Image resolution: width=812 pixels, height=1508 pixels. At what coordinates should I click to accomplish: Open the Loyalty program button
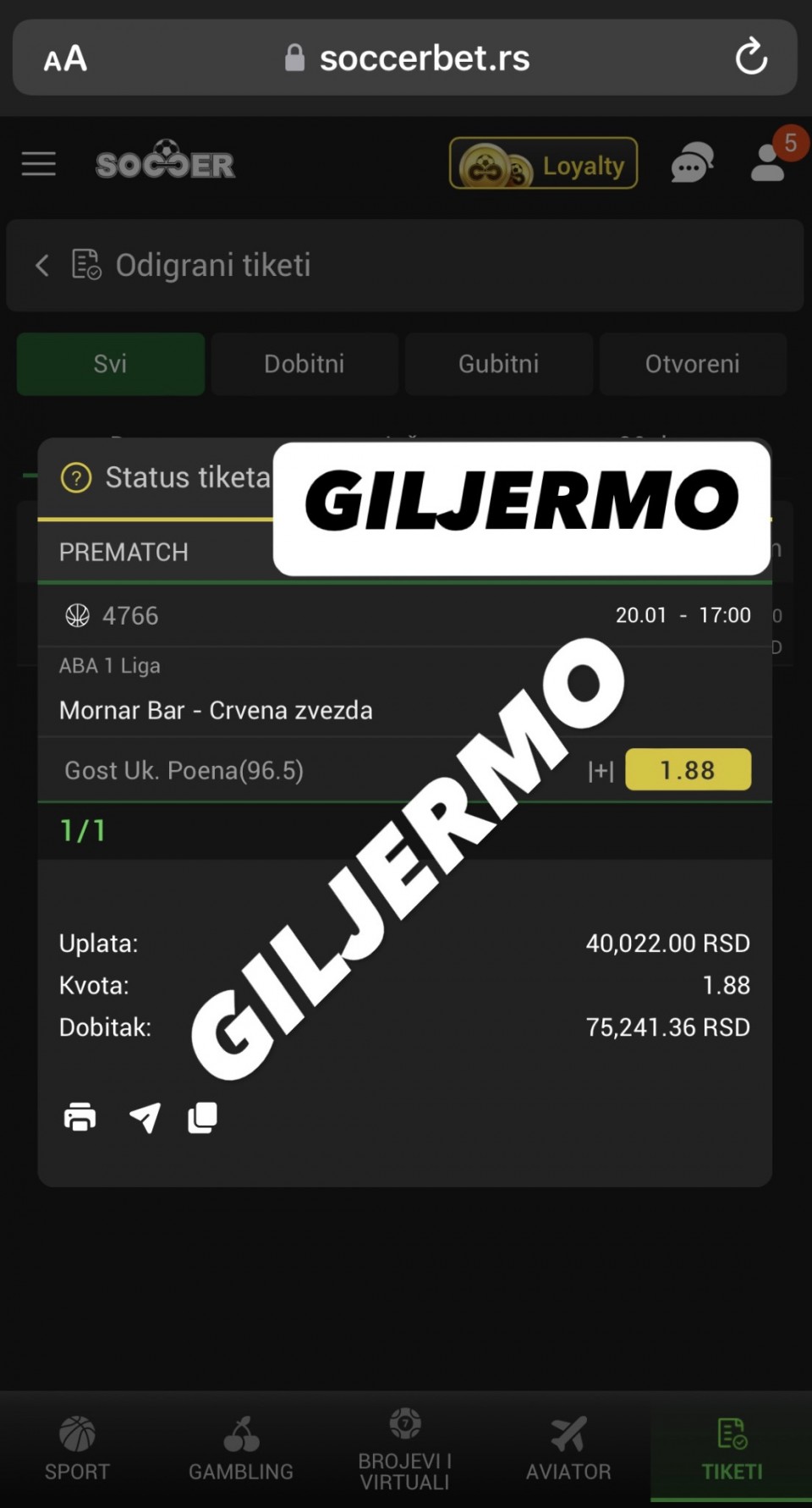[x=543, y=163]
